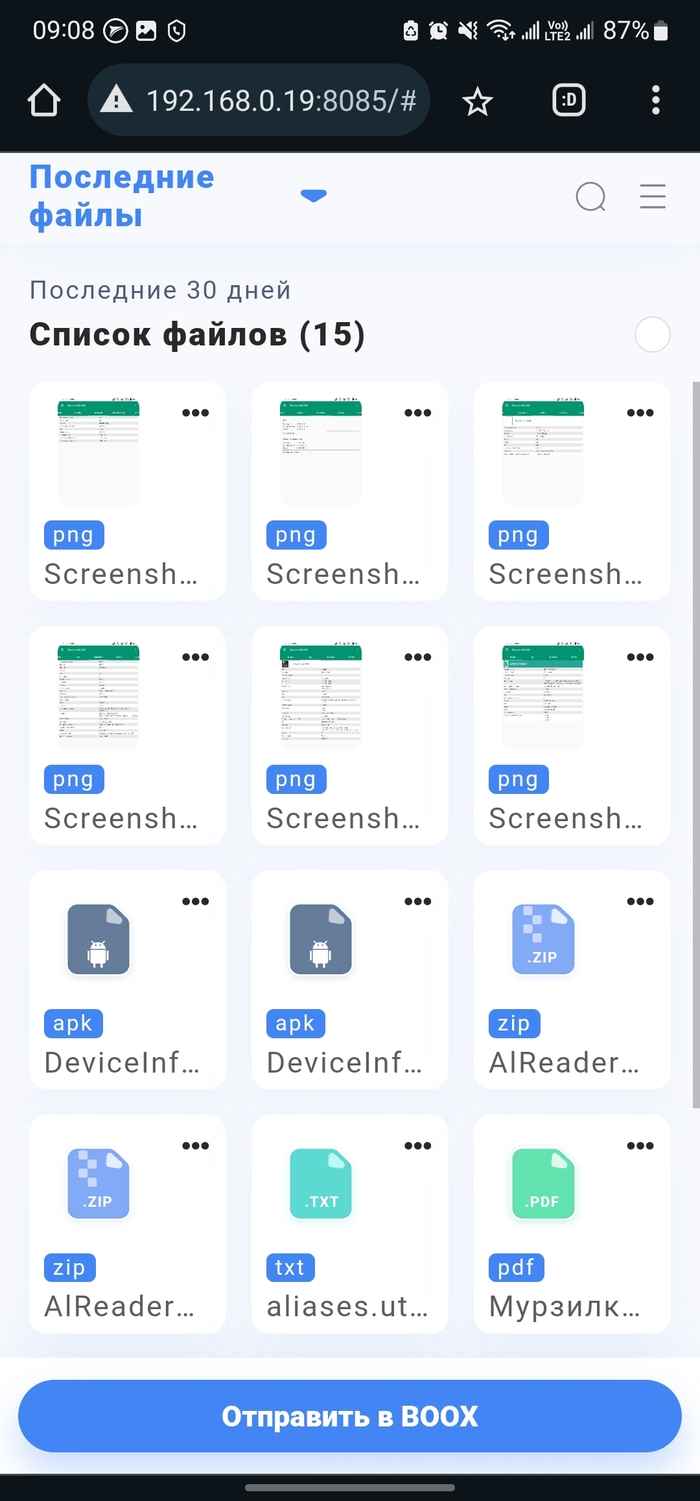Image resolution: width=700 pixels, height=1501 pixels.
Task: Open the search icon in the header
Action: point(591,197)
